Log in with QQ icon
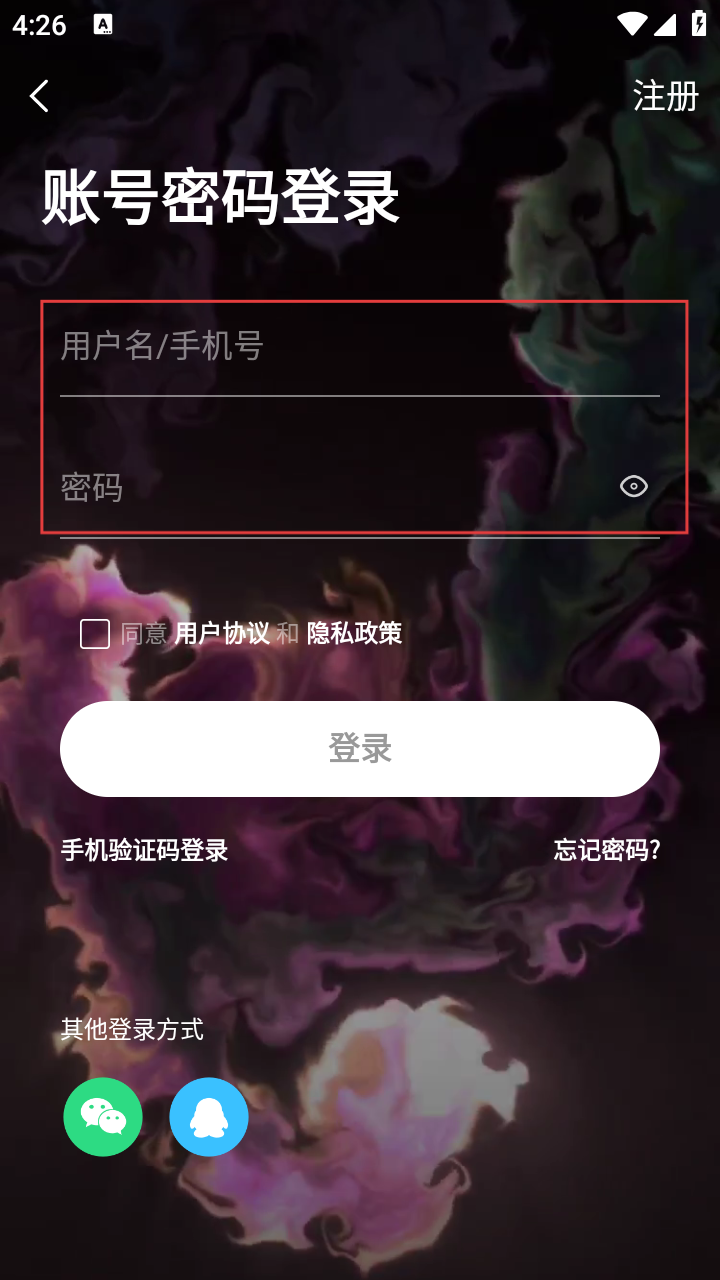Screen dimensions: 720x1280 tap(209, 1117)
